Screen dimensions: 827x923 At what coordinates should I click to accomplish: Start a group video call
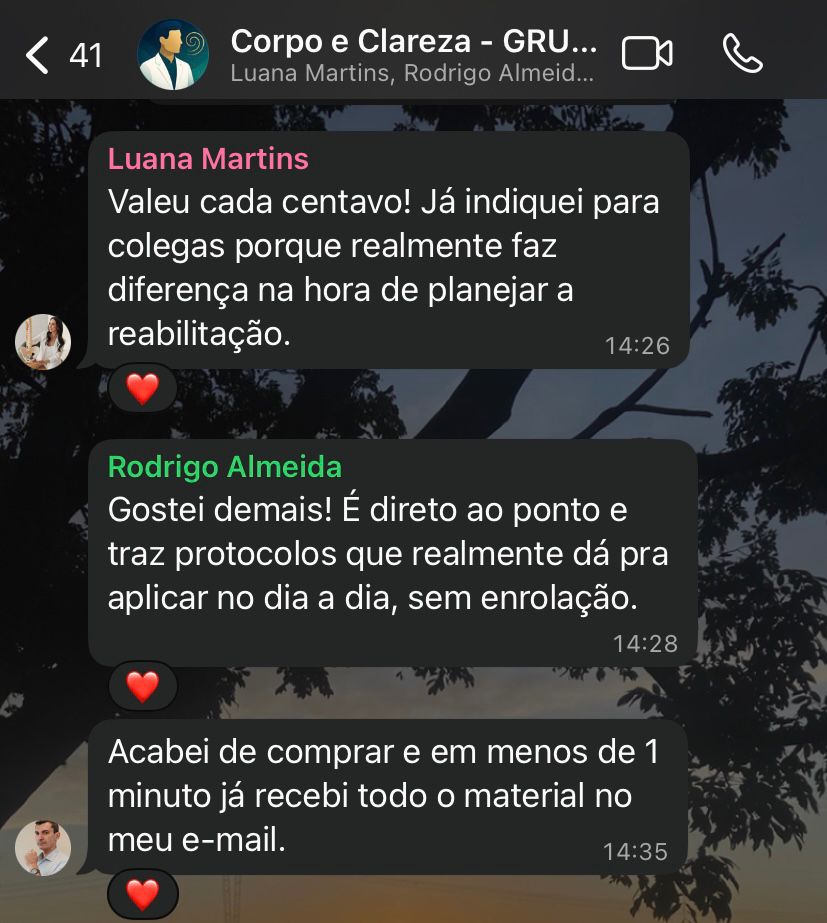[x=647, y=54]
